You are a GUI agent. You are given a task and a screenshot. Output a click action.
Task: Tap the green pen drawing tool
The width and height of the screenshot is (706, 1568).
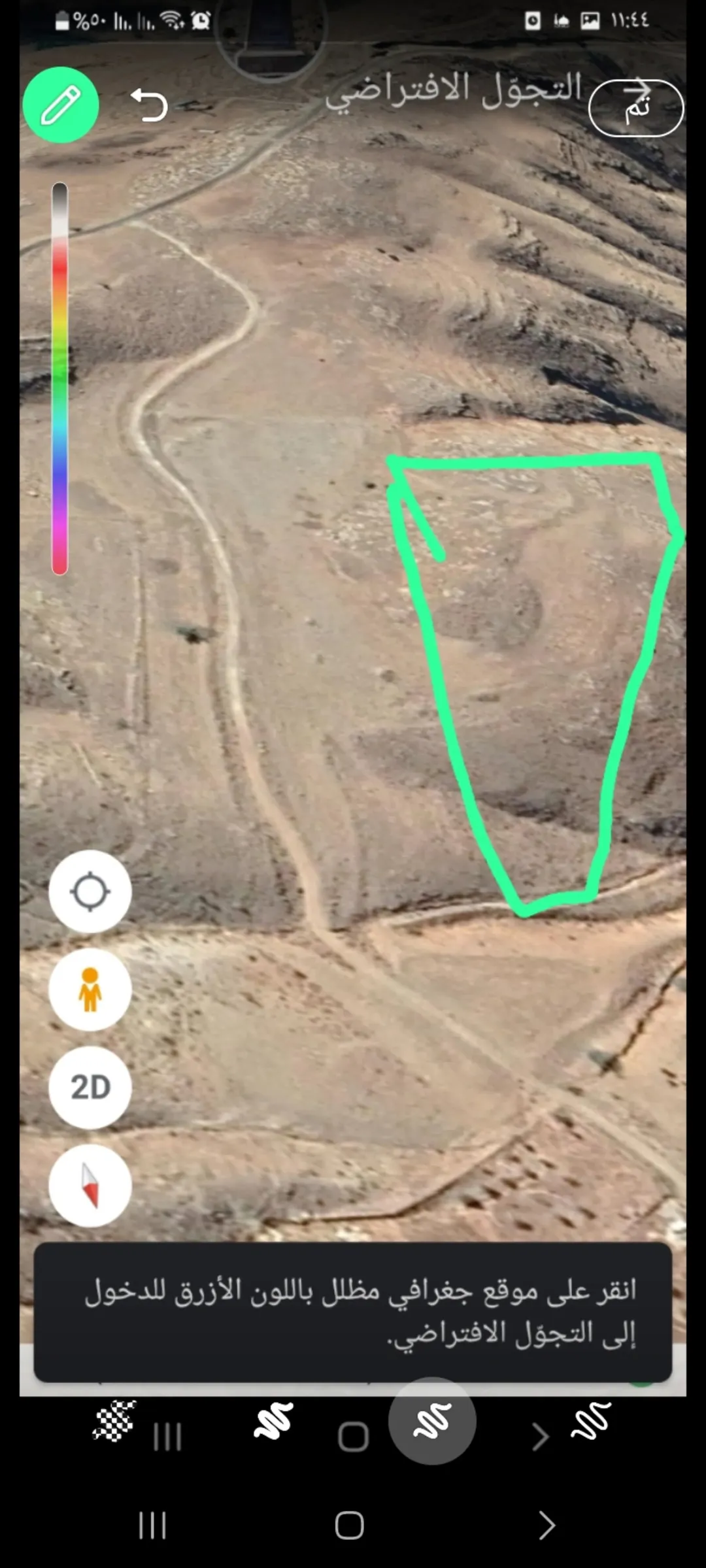pos(61,105)
